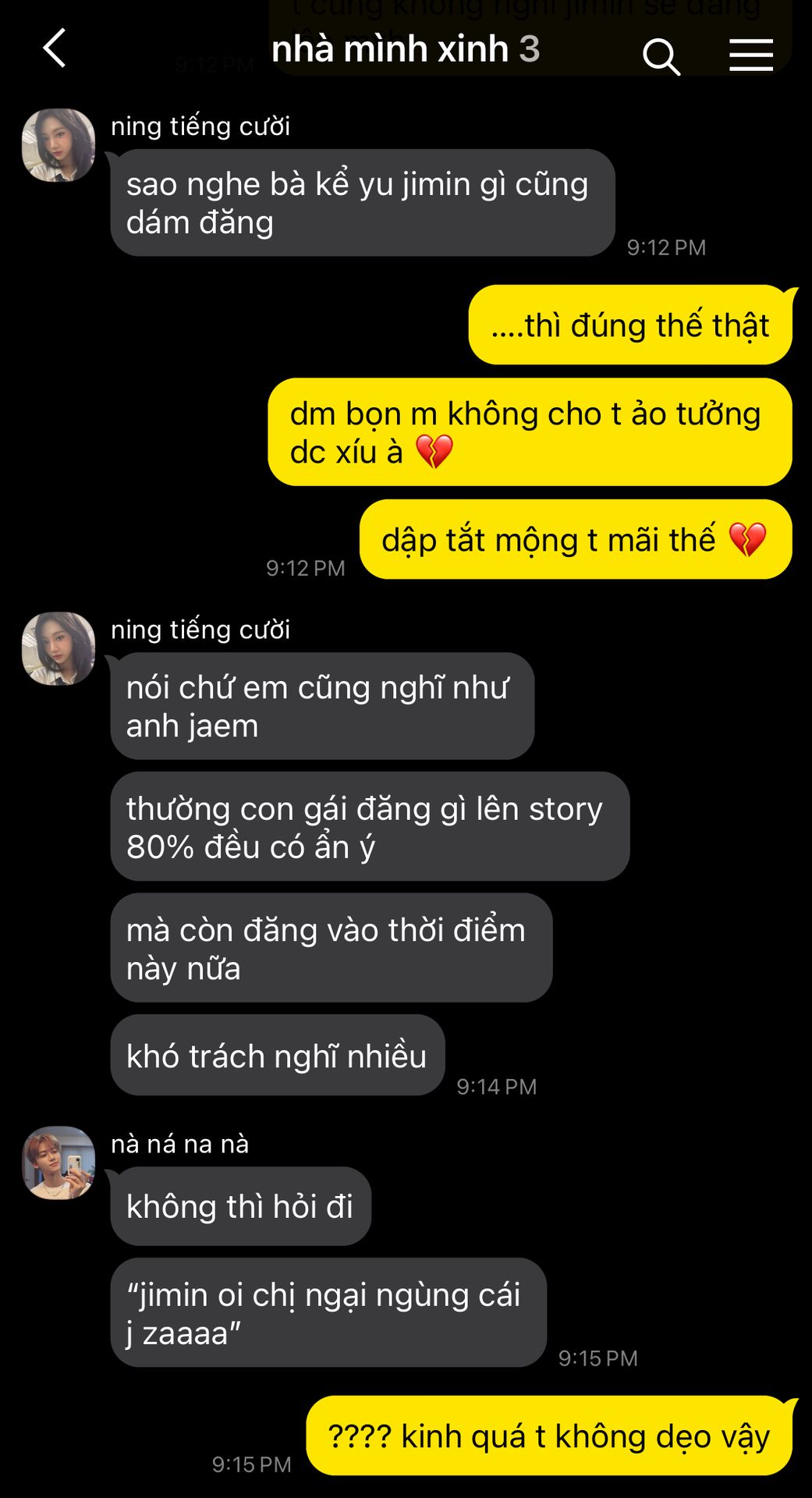
Task: Open the chat room hamburger menu
Action: (x=750, y=55)
